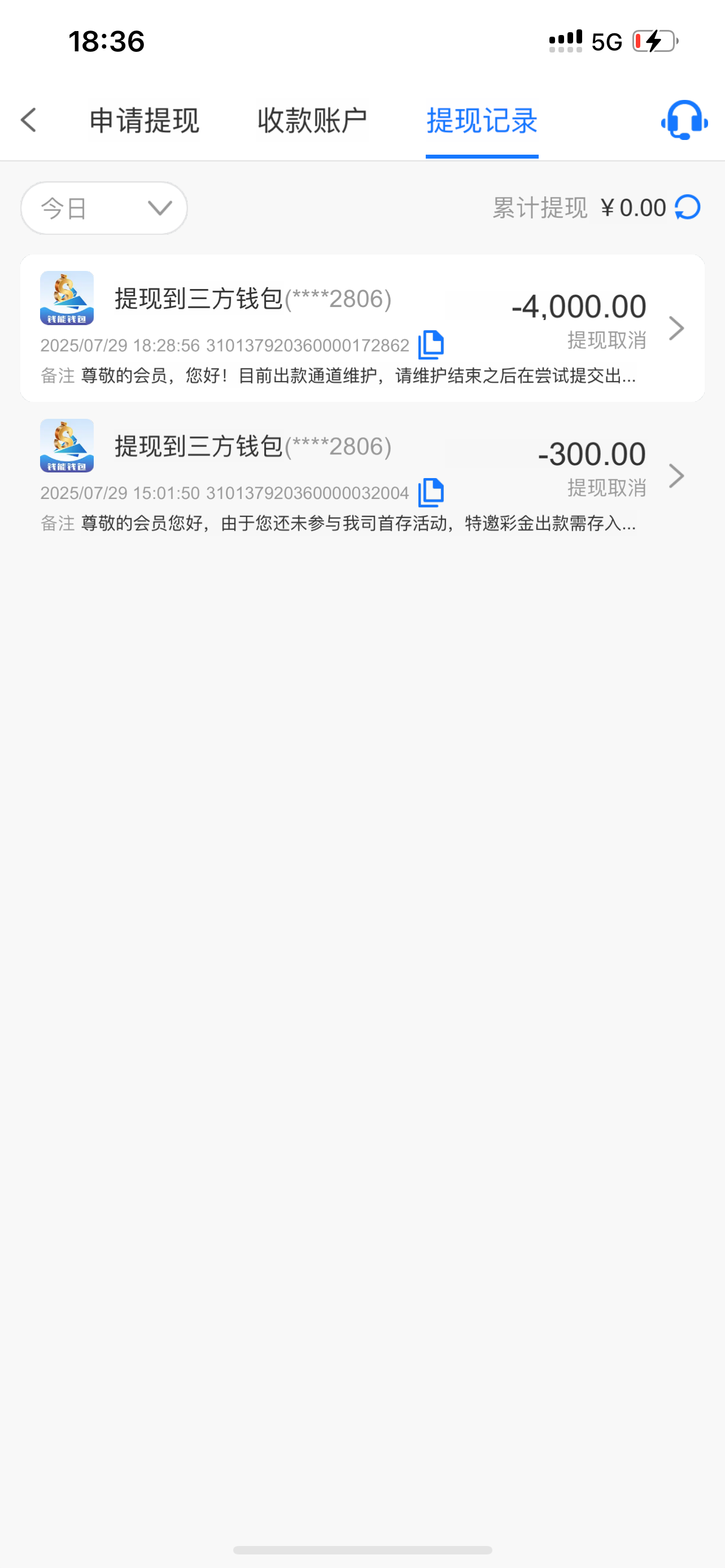This screenshot has width=725, height=1568.
Task: Contact customer service via headset icon
Action: (x=684, y=121)
